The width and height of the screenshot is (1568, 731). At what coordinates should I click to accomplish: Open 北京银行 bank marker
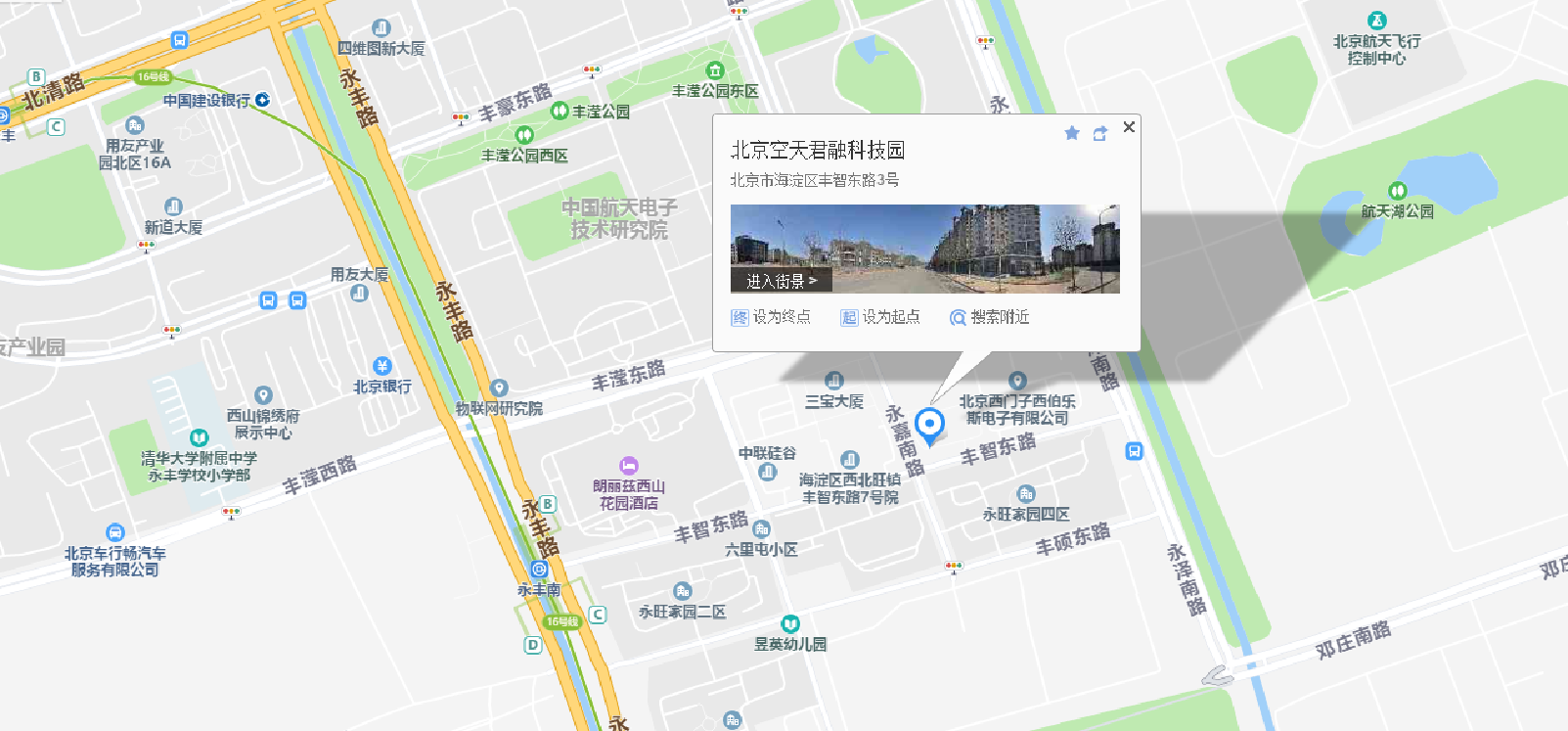(382, 367)
